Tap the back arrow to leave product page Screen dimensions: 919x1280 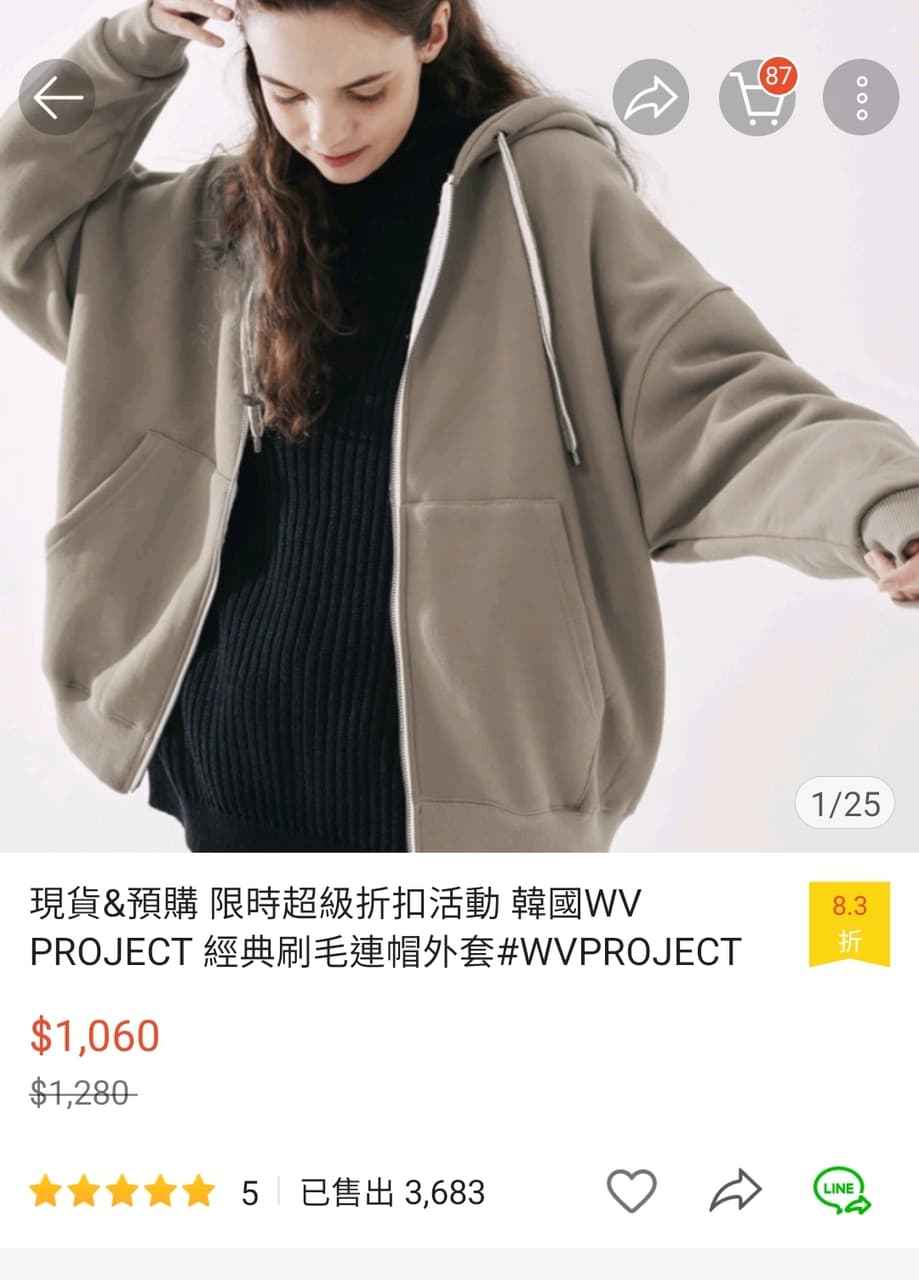click(x=57, y=97)
